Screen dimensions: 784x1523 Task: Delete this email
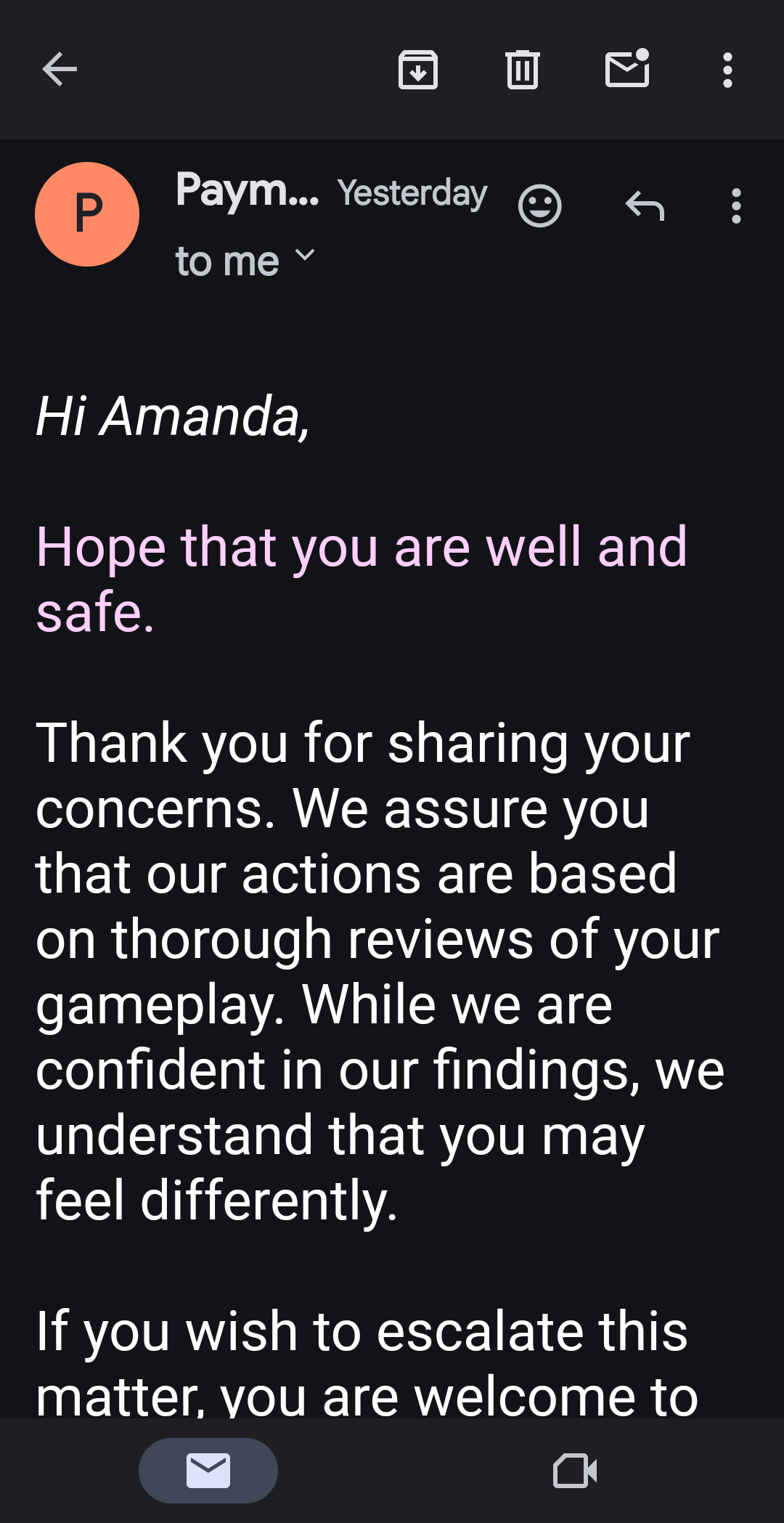(523, 70)
